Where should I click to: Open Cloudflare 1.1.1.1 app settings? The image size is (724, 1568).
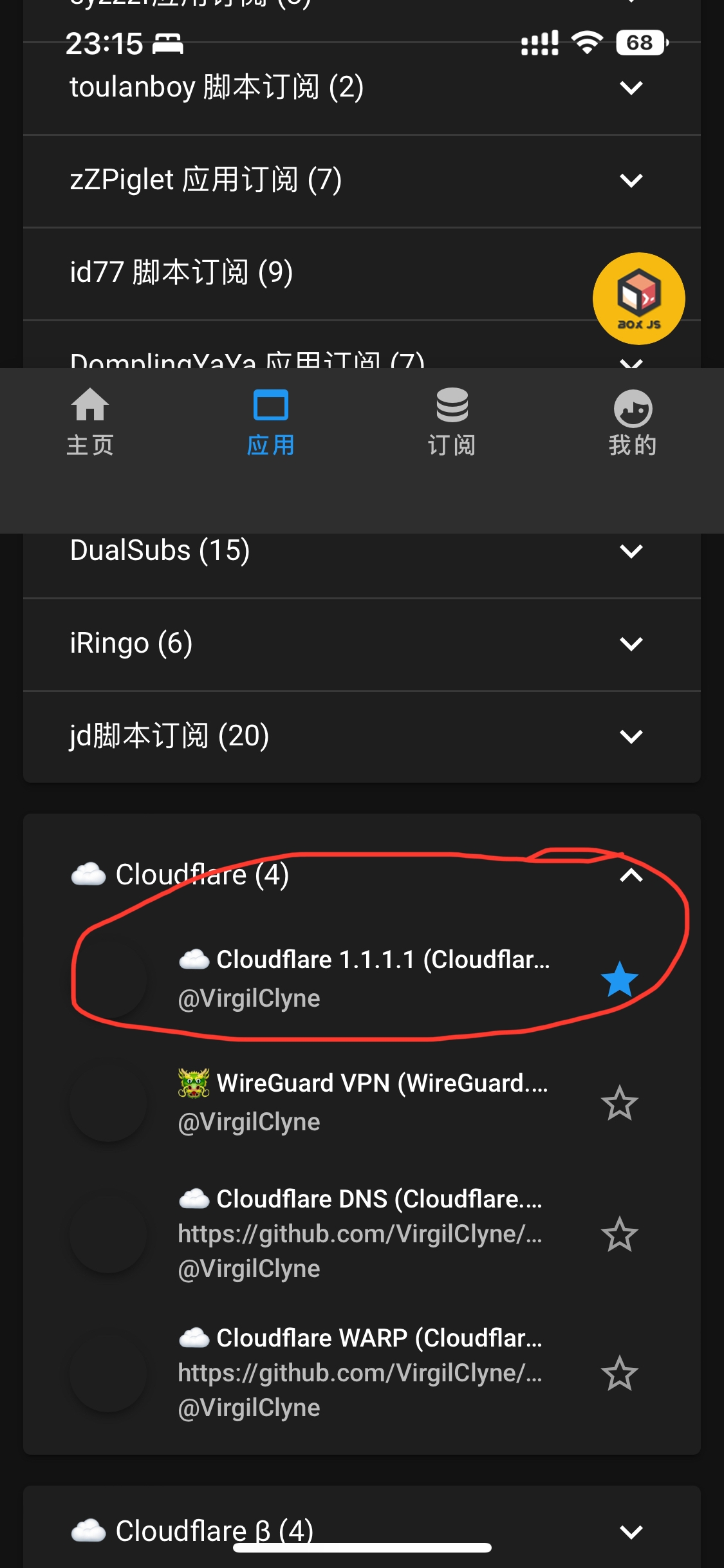(364, 978)
